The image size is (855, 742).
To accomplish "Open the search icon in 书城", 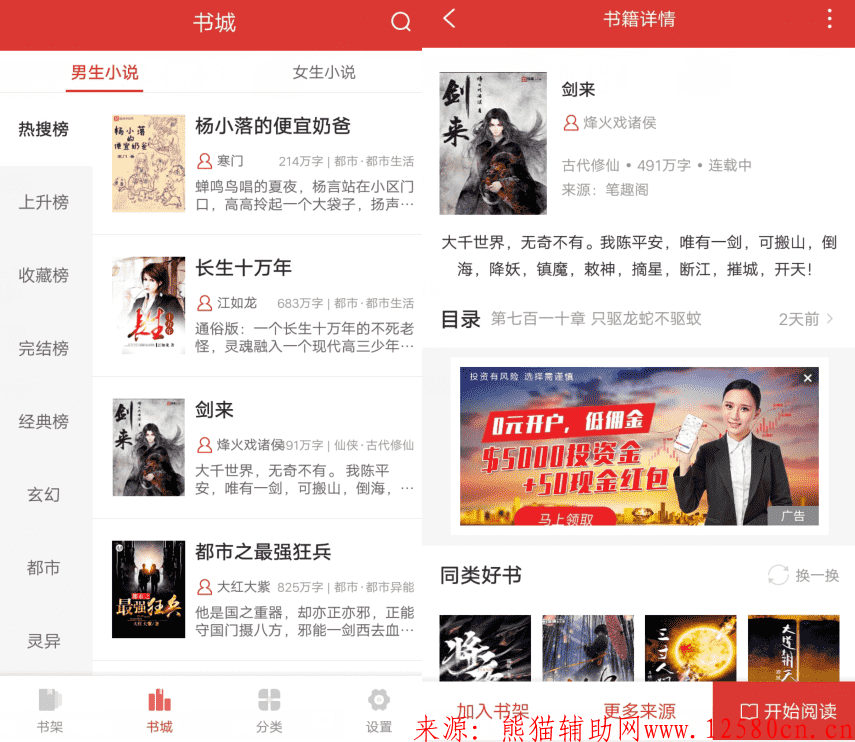I will (401, 22).
